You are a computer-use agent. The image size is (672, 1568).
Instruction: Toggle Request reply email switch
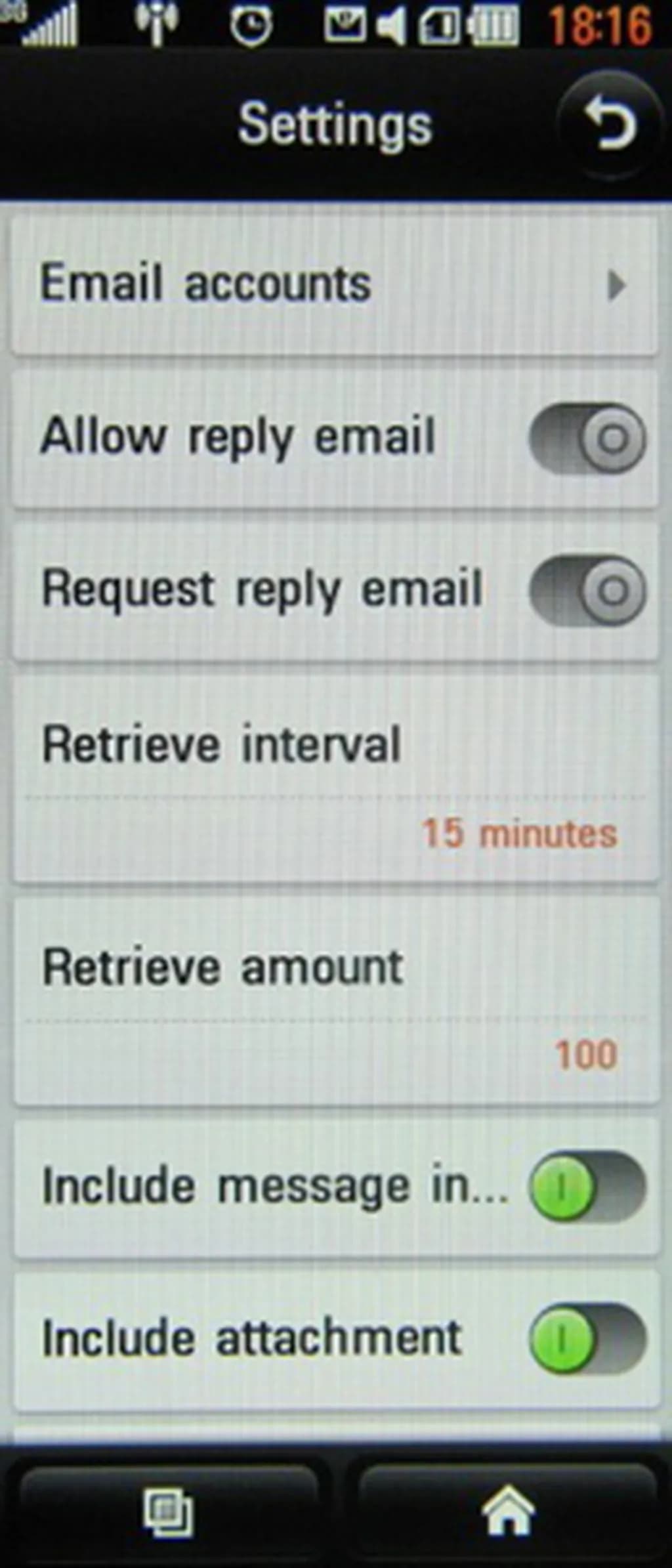(587, 591)
